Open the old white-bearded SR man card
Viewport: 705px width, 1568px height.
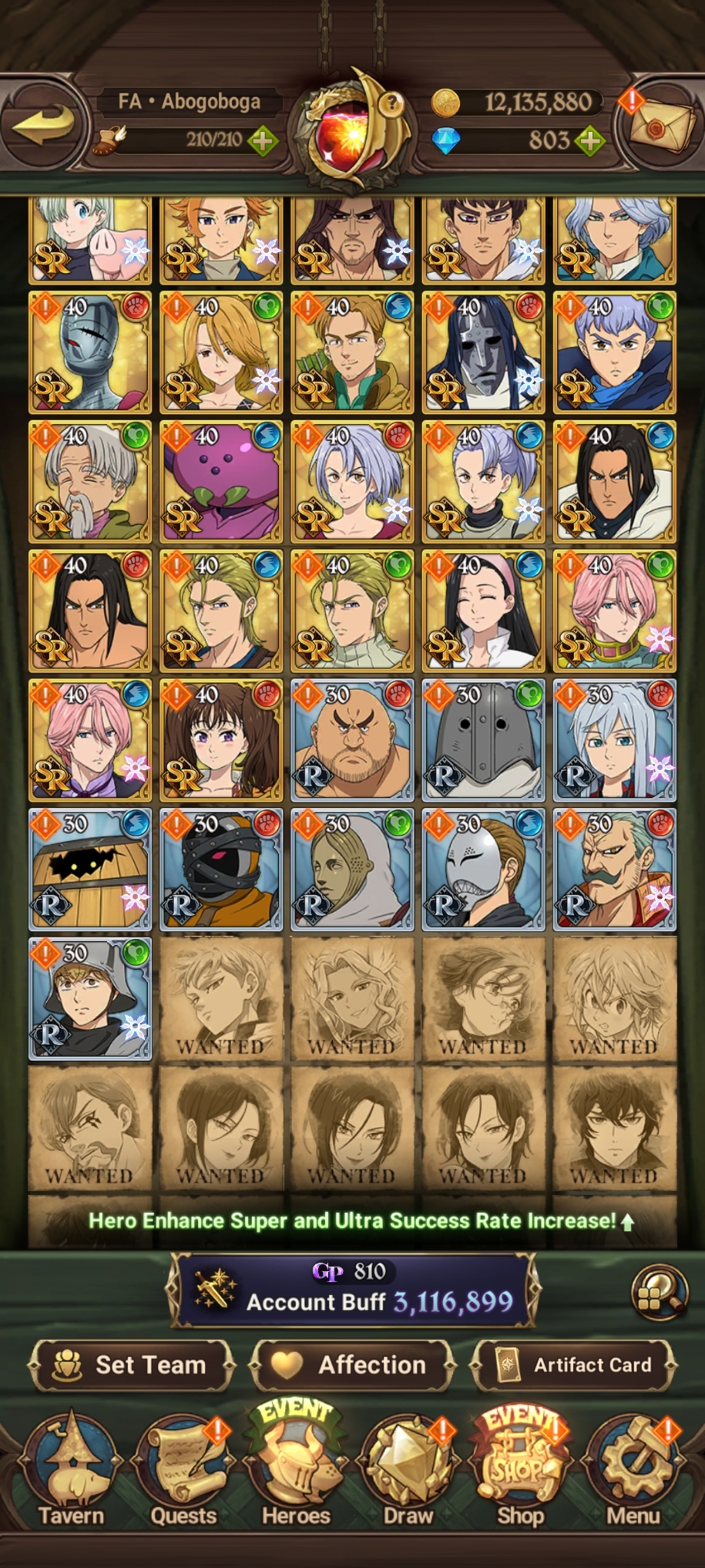[90, 481]
